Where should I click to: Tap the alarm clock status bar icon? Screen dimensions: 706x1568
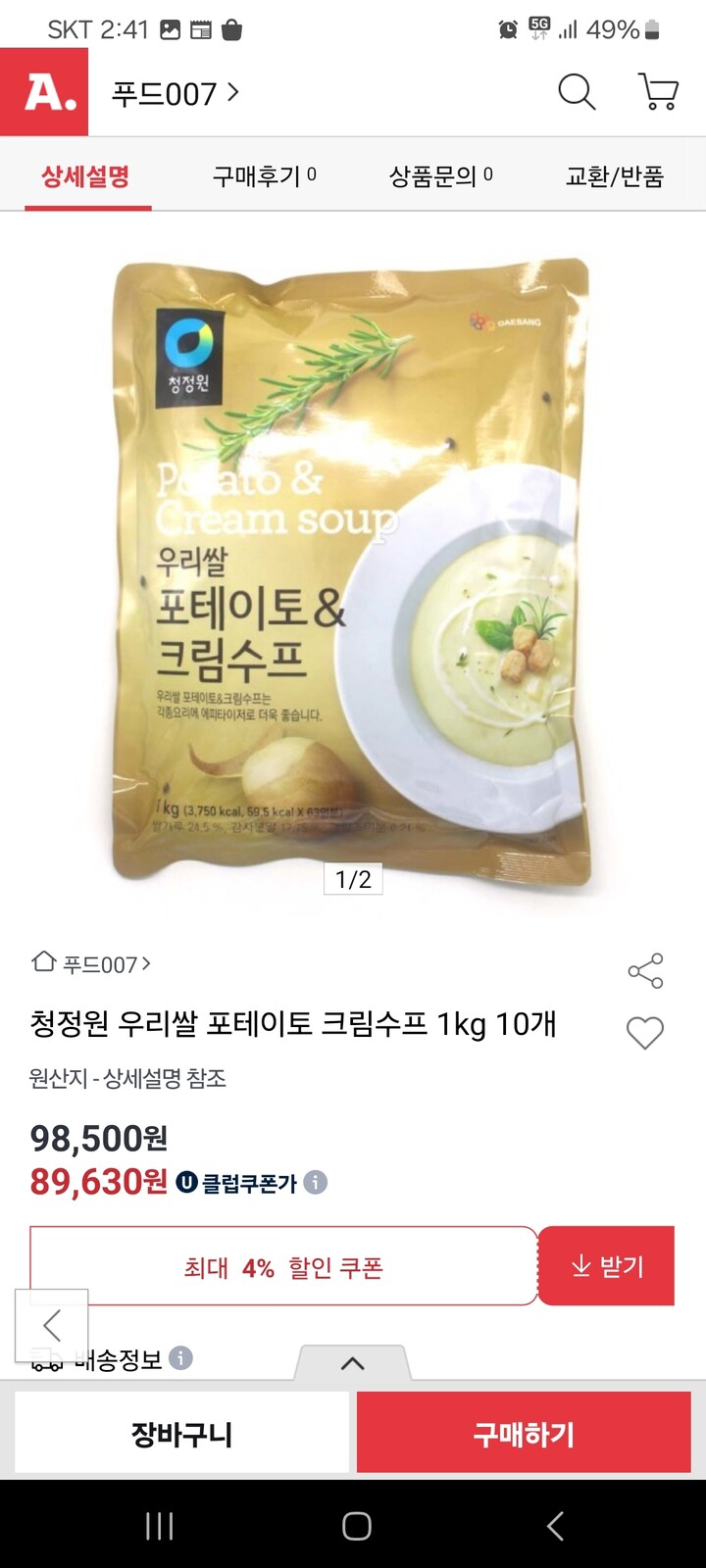(508, 30)
